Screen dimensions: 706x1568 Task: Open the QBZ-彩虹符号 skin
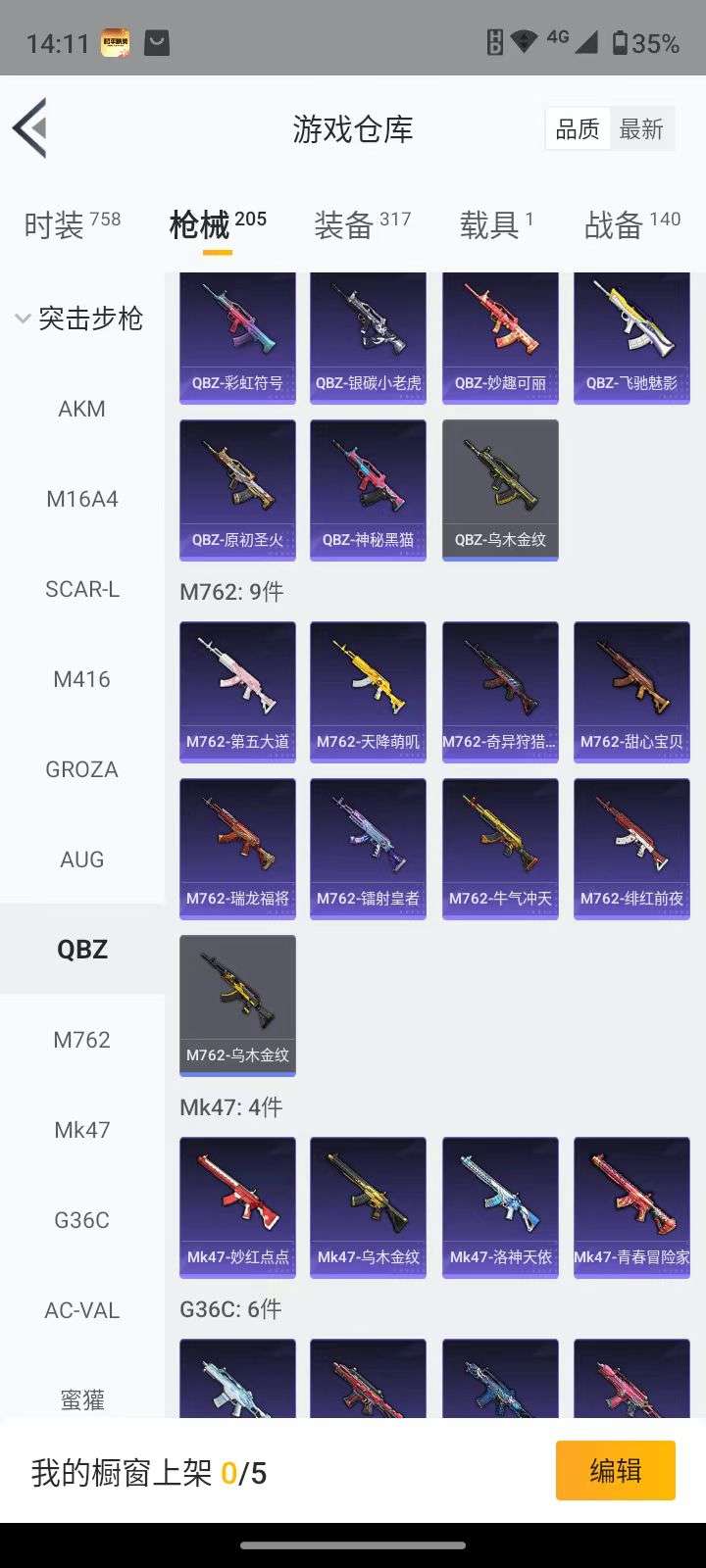point(237,338)
